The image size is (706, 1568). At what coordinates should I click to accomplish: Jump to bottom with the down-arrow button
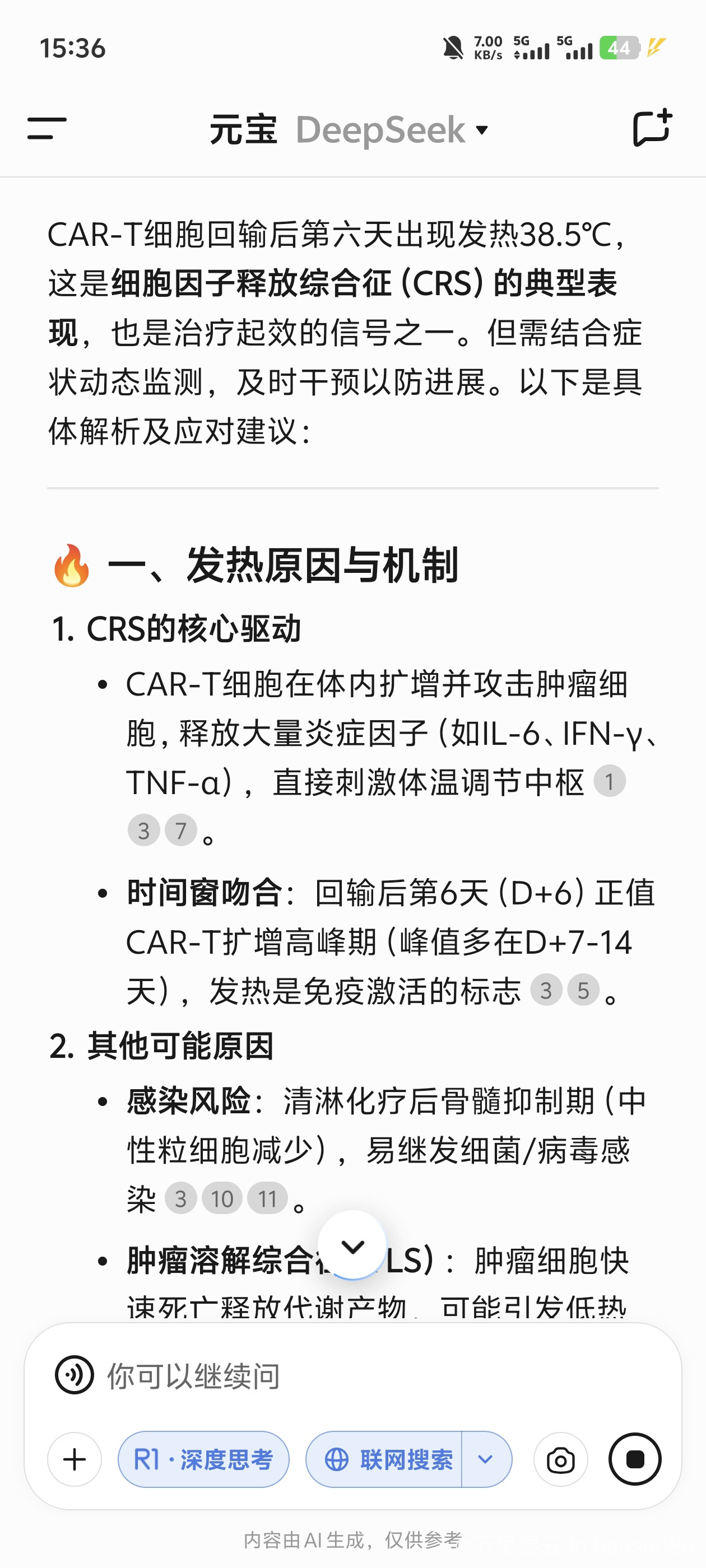click(352, 1245)
